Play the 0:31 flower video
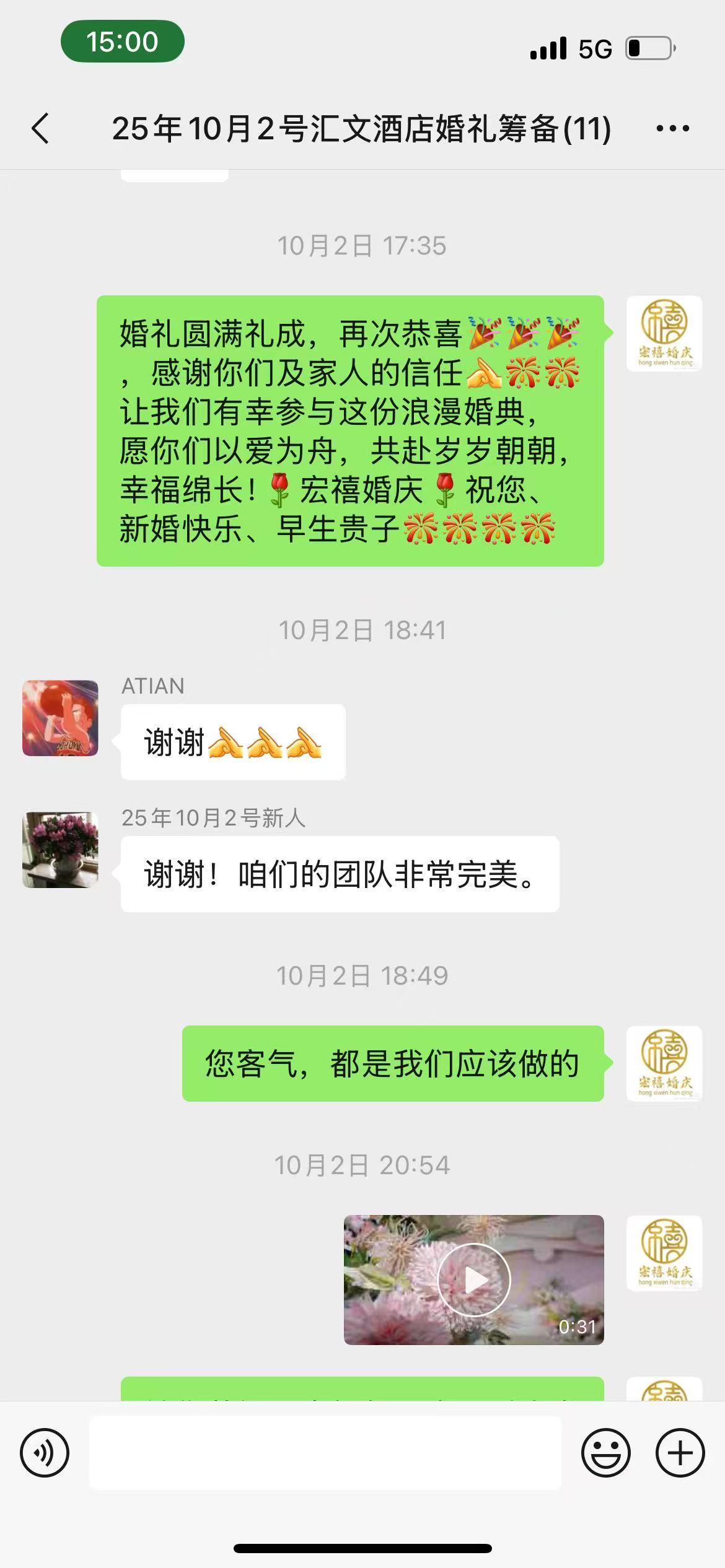725x1568 pixels. click(474, 1280)
